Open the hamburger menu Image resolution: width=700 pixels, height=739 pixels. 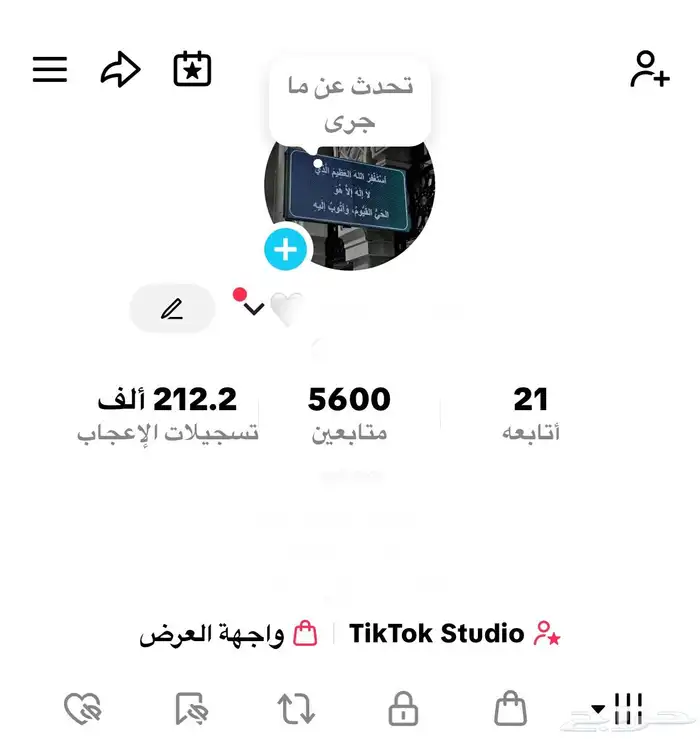pyautogui.click(x=50, y=69)
